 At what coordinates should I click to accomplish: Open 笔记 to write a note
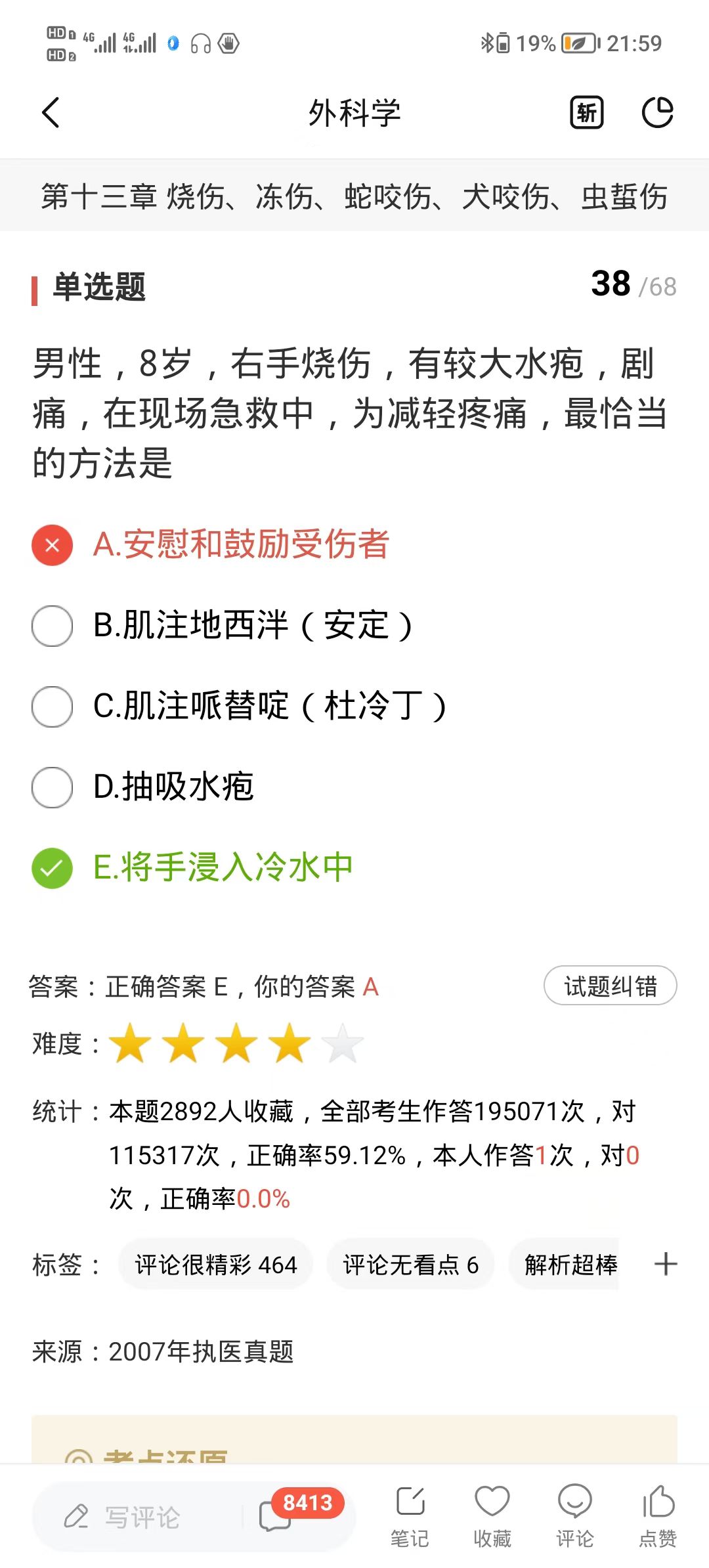click(x=410, y=1515)
